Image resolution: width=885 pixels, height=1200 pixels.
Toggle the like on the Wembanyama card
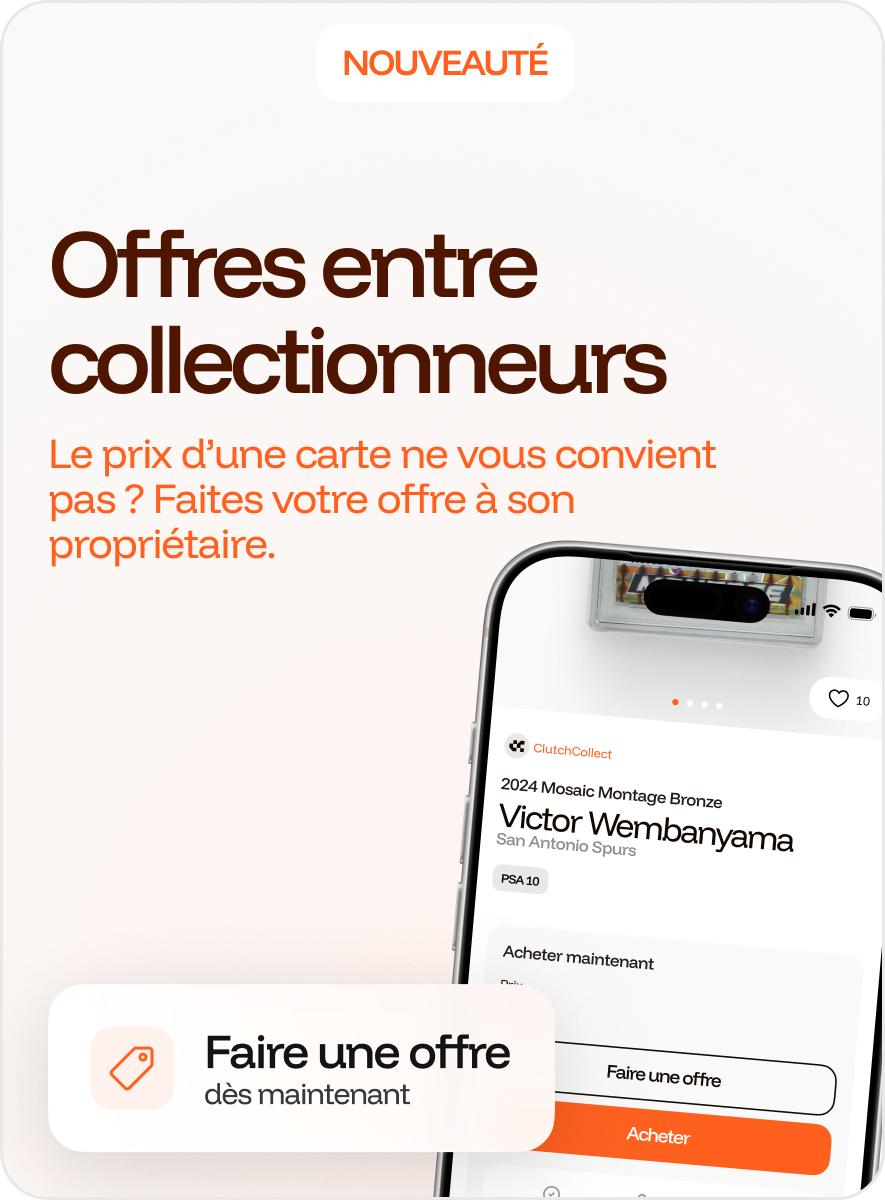(x=840, y=698)
